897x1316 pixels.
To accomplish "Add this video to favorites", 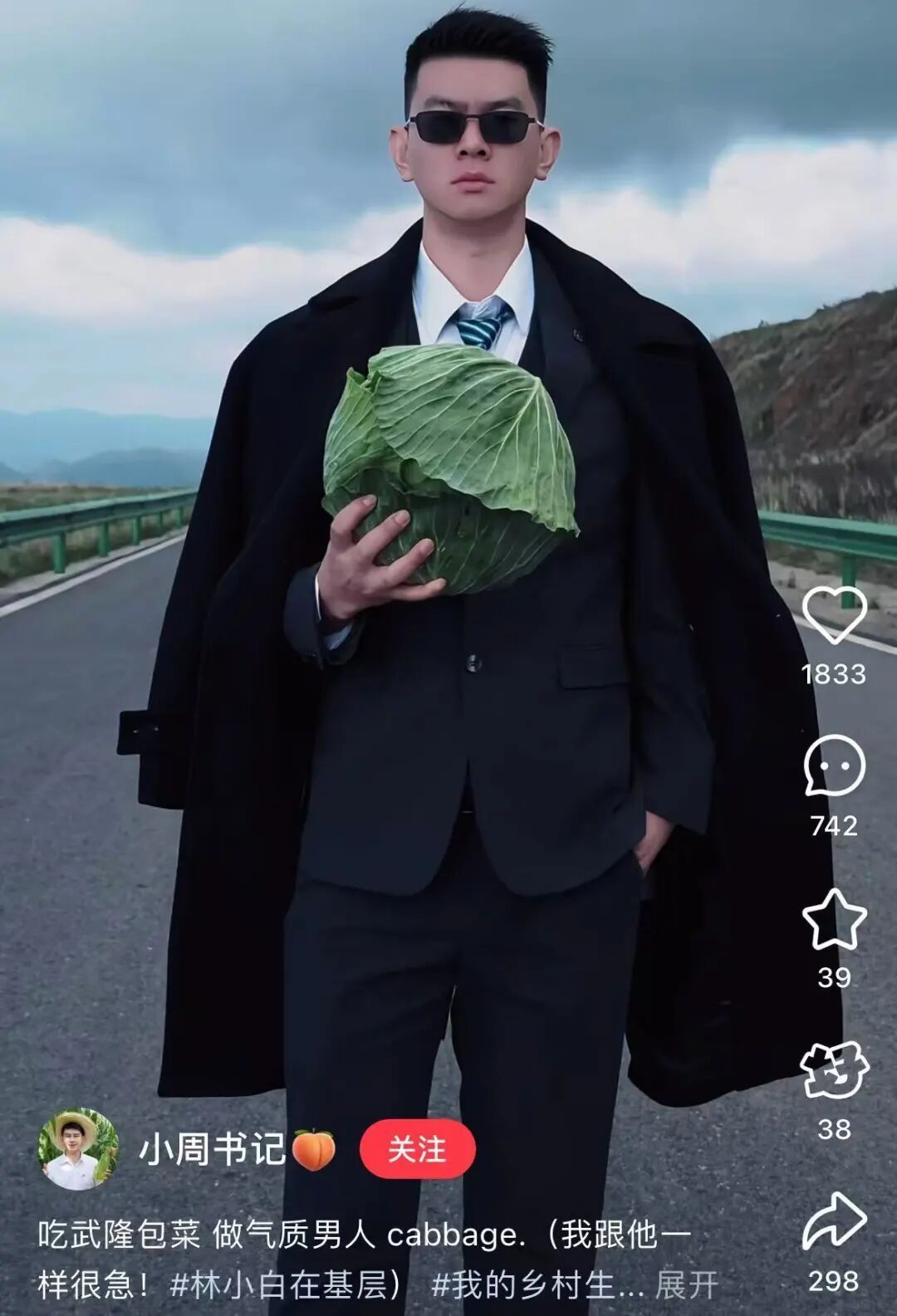I will (x=834, y=919).
